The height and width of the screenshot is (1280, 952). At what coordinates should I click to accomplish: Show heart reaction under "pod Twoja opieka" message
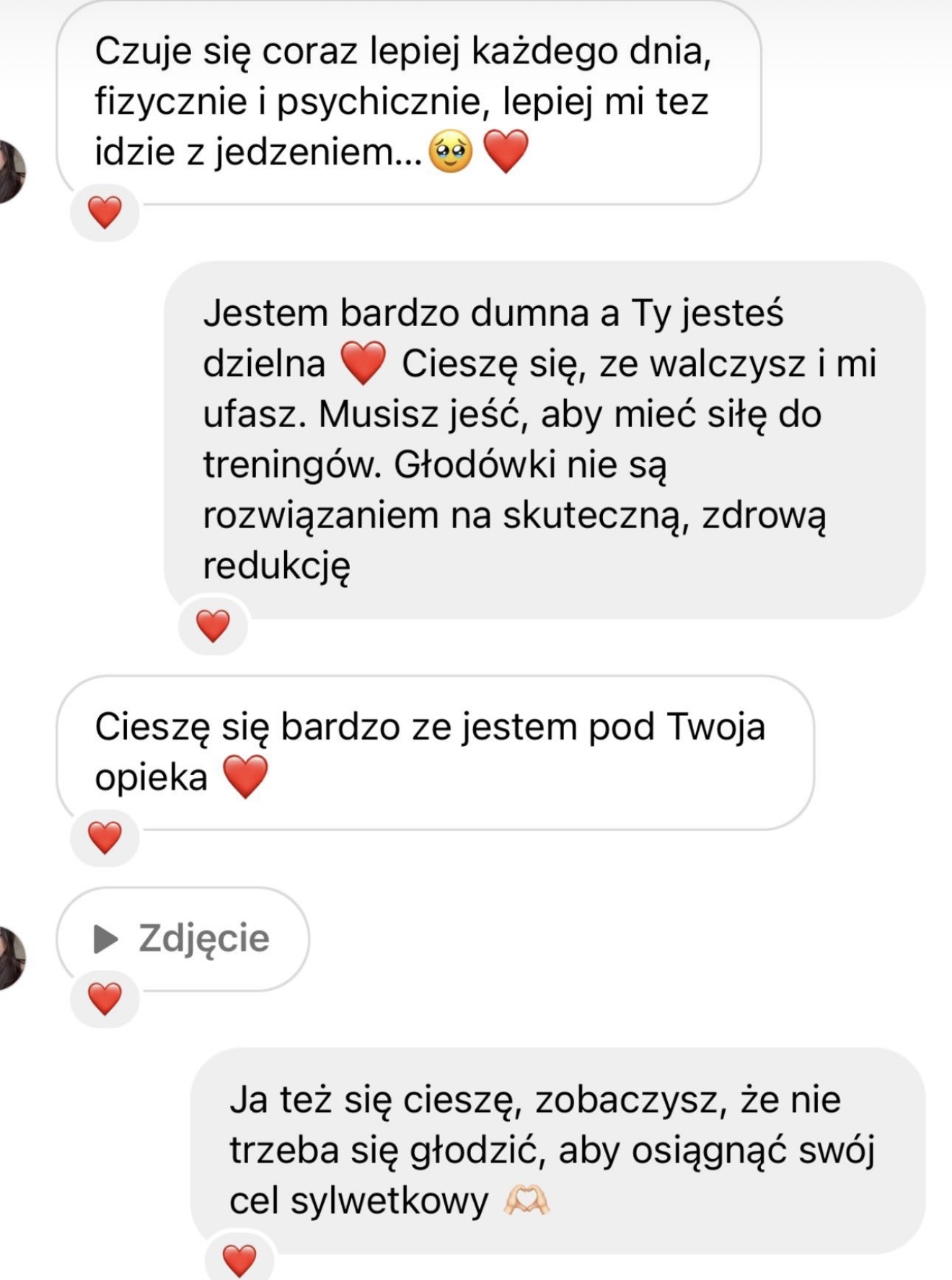point(105,837)
